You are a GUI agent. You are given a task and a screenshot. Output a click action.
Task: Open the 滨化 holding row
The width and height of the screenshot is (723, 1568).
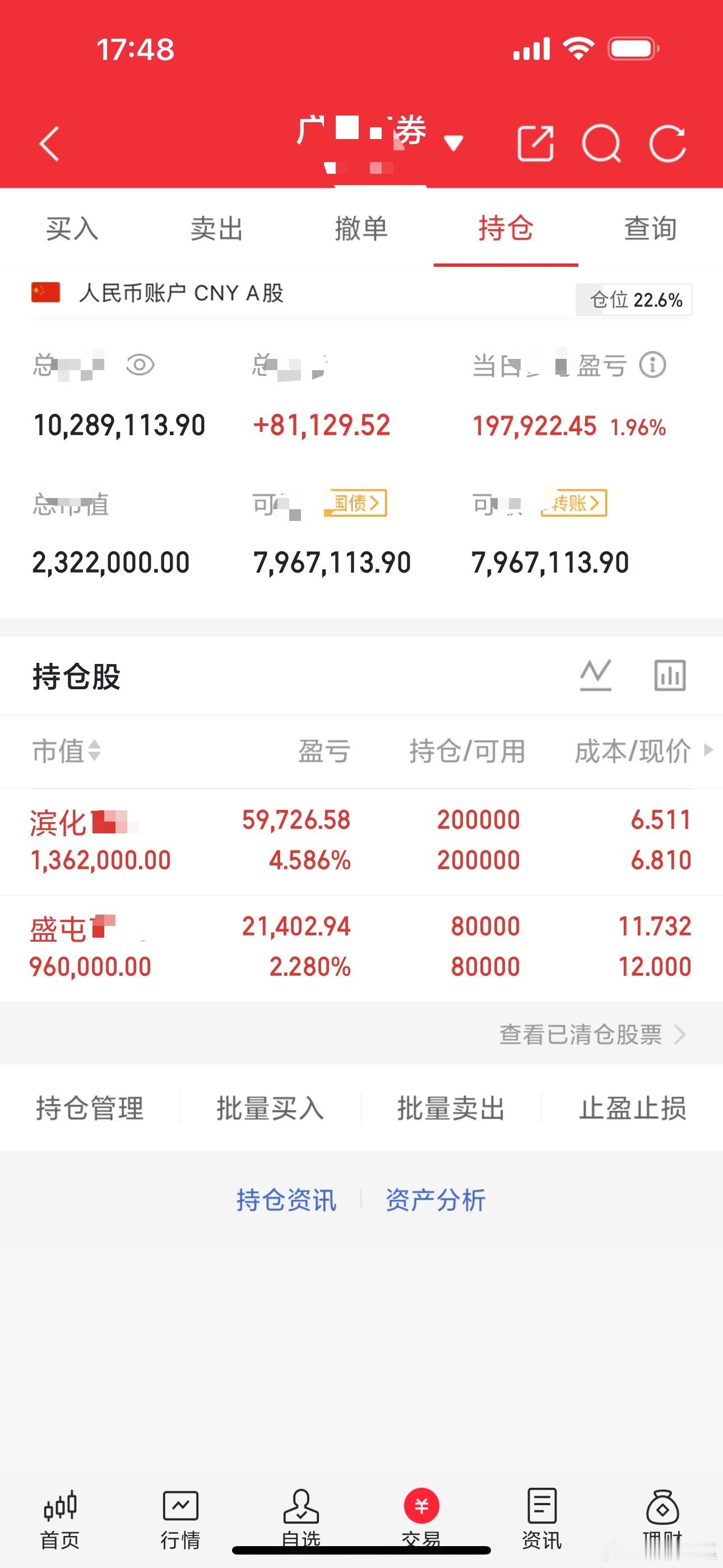tap(361, 841)
